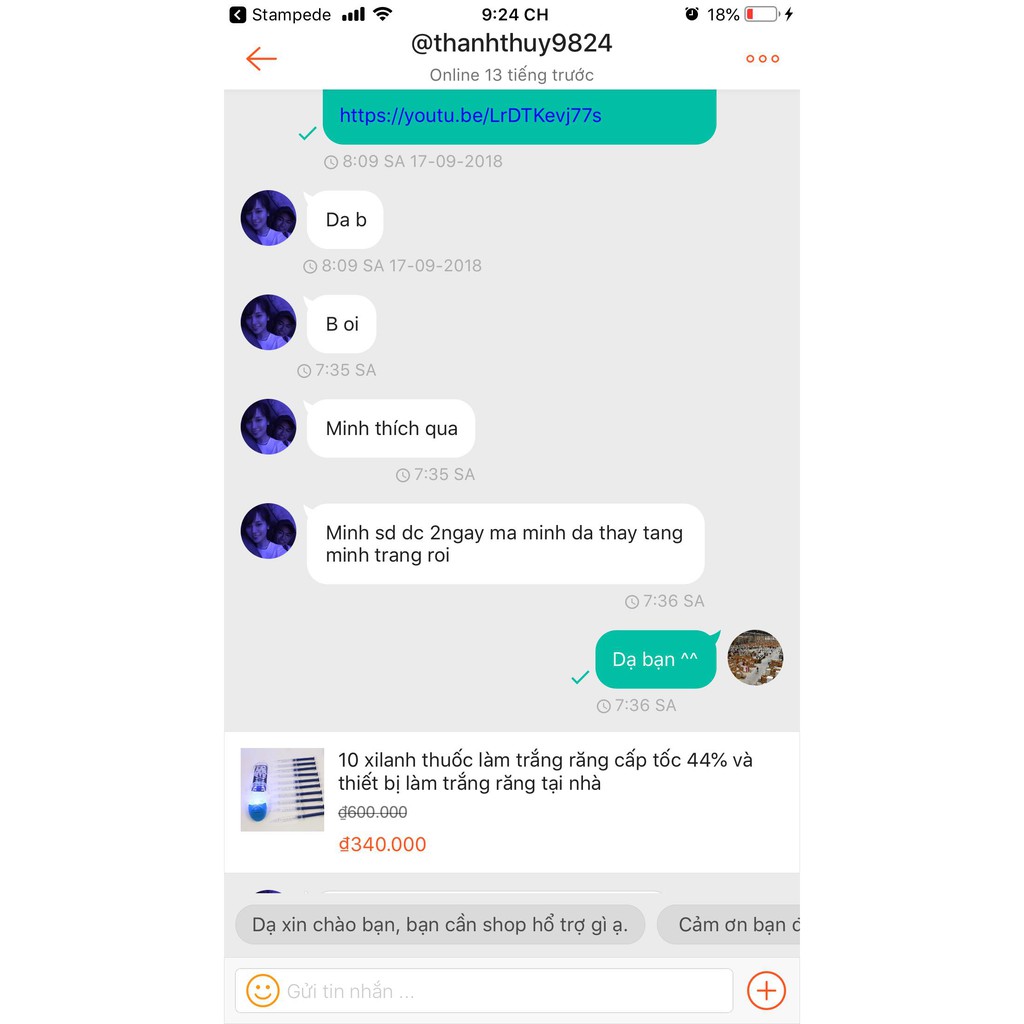The height and width of the screenshot is (1024, 1024).
Task: Open the three-dot overflow menu
Action: [762, 59]
